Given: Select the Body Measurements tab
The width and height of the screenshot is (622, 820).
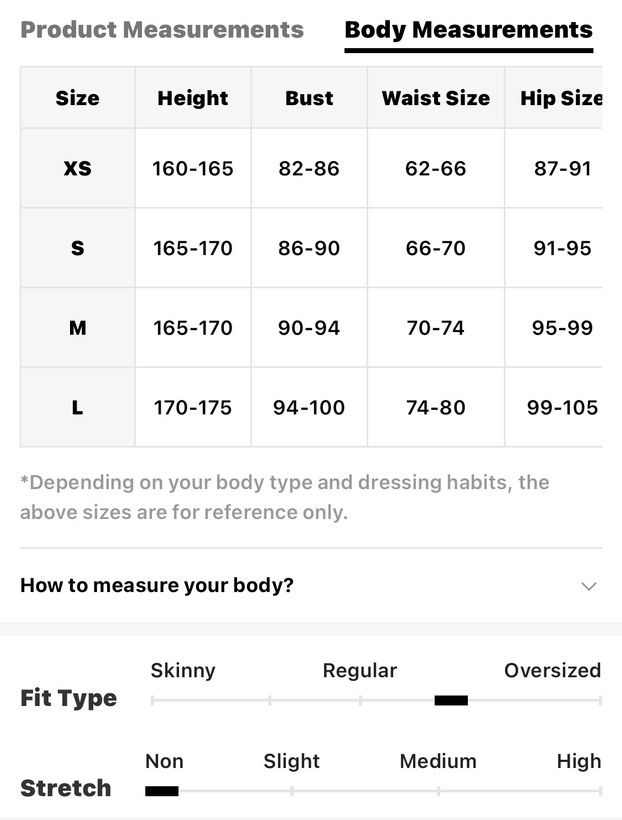Looking at the screenshot, I should (468, 30).
